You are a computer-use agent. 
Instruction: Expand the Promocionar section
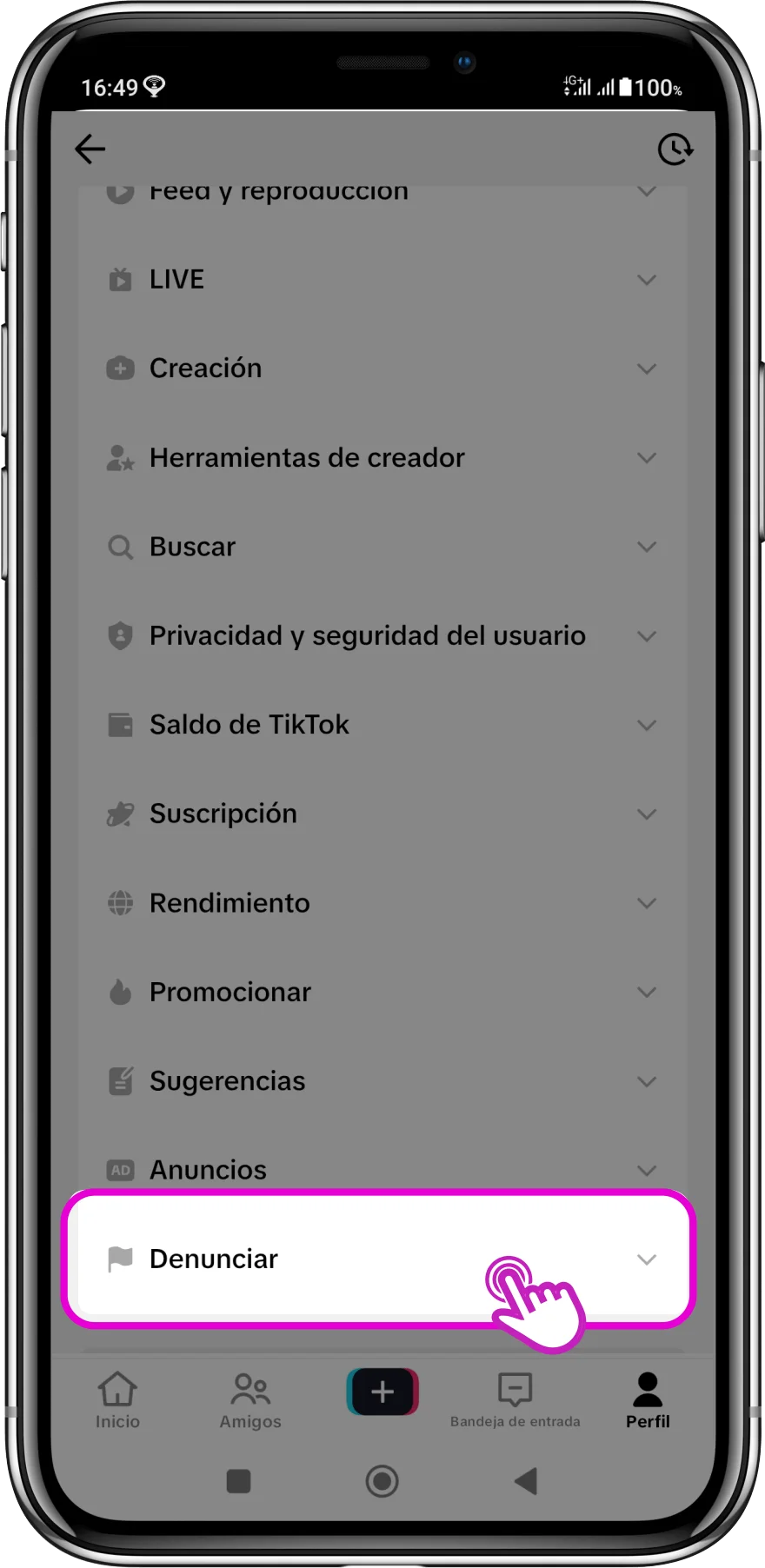[382, 993]
